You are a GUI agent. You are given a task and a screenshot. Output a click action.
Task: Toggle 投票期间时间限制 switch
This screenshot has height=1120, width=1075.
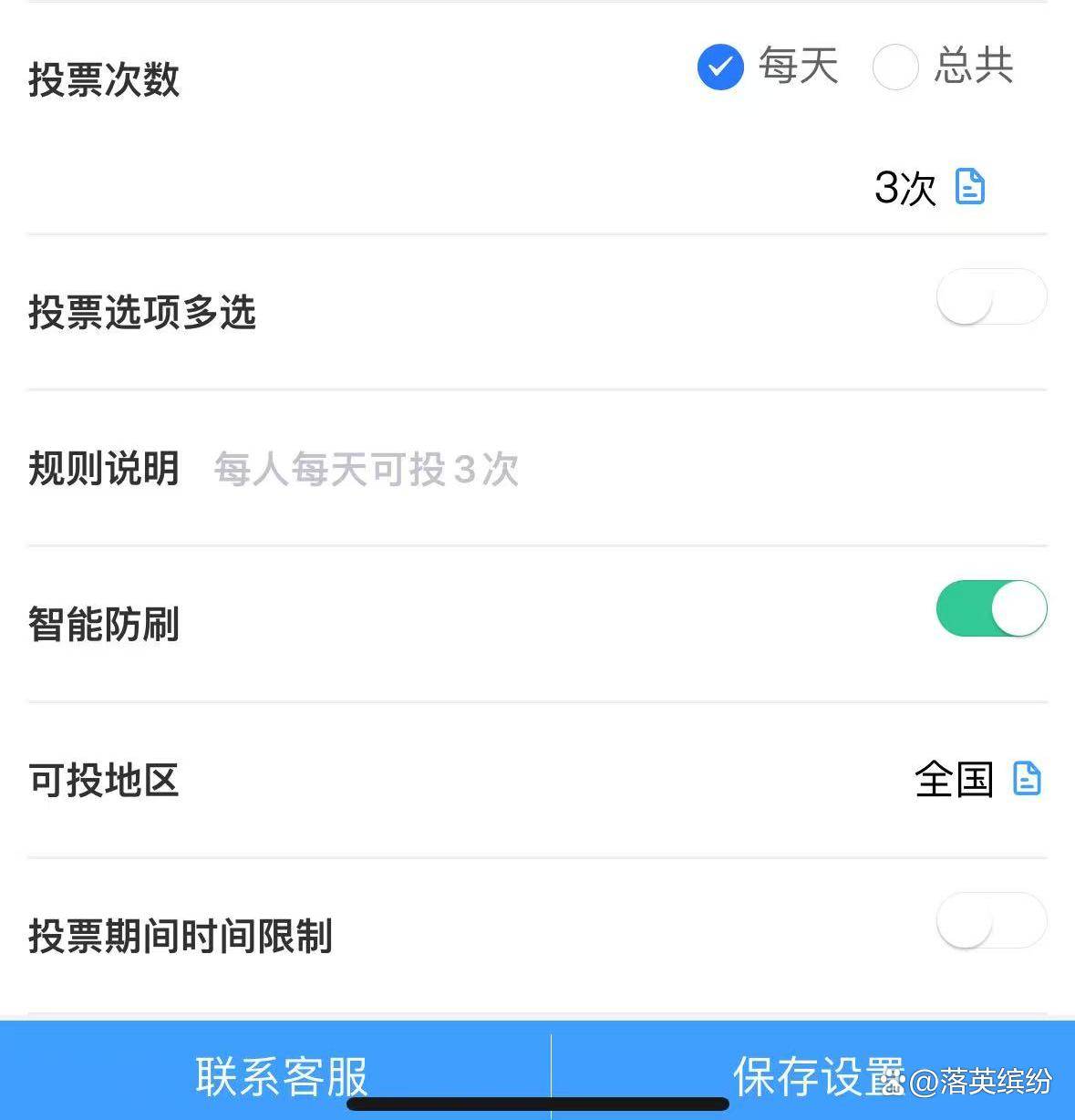coord(991,921)
